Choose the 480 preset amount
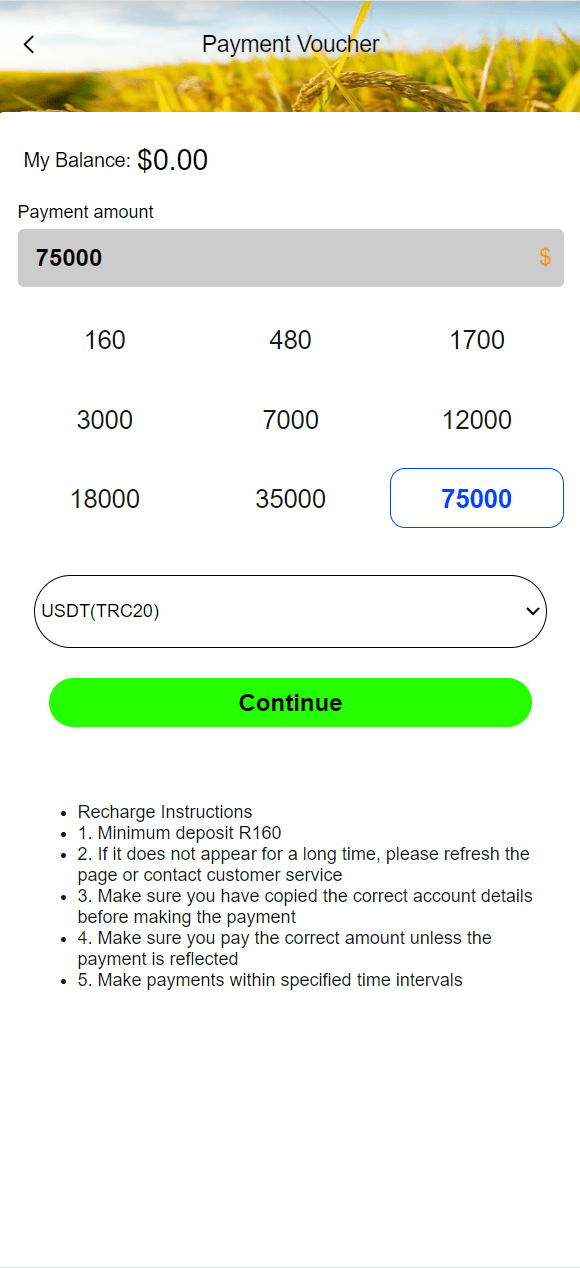Viewport: 580px width, 1268px height. 291,340
